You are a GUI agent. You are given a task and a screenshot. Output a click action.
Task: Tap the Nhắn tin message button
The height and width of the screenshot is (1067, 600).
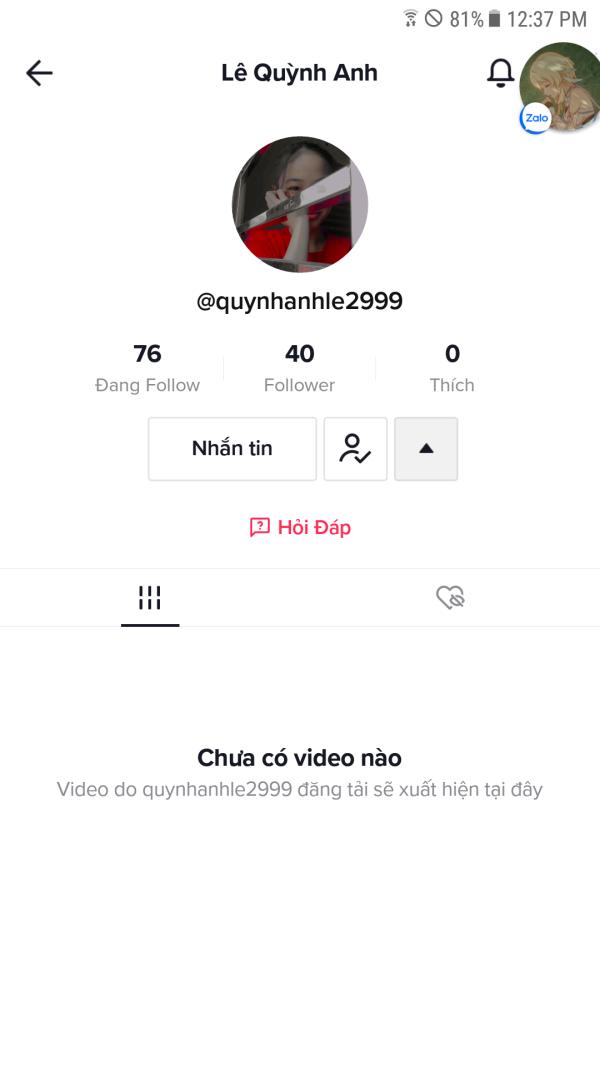(232, 449)
